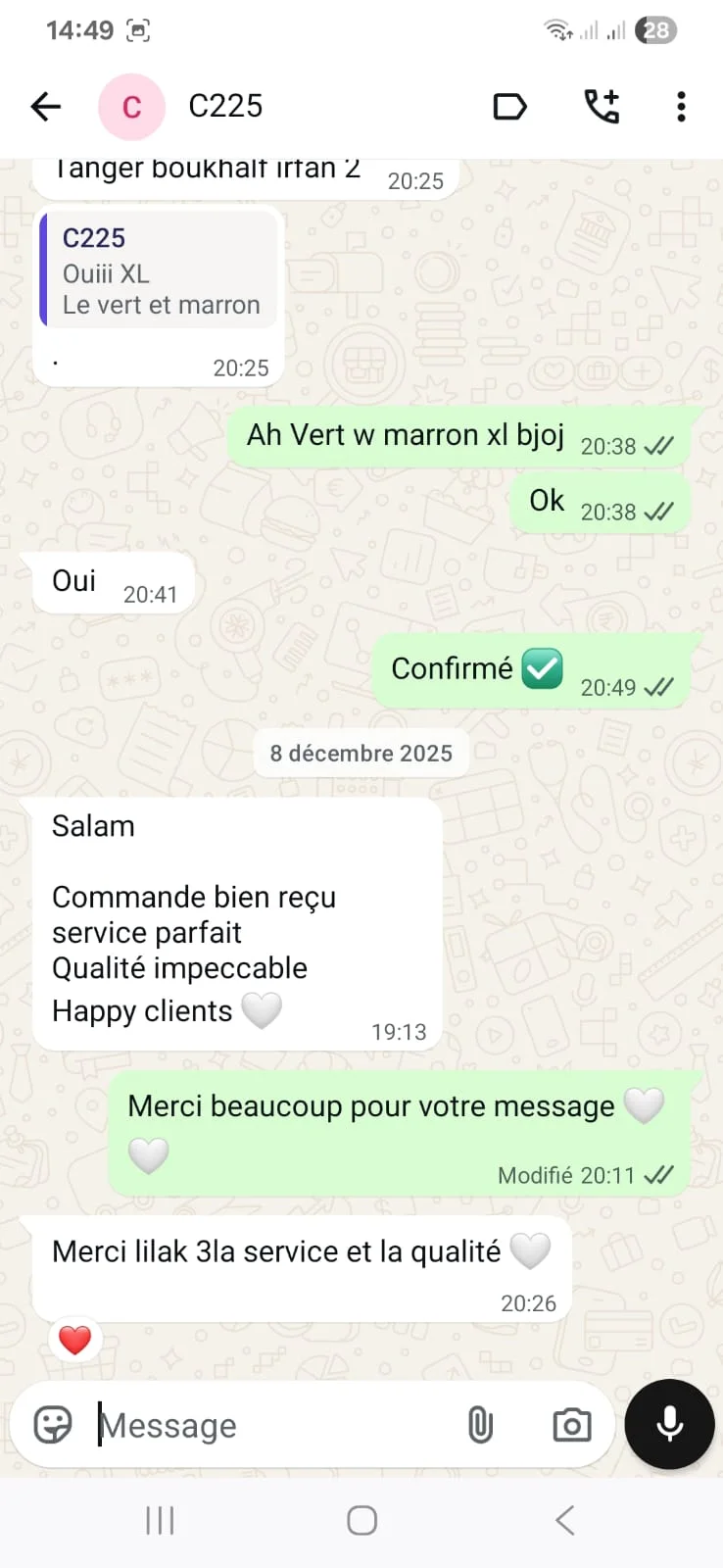
Task: Open the camera from chat bar
Action: [x=572, y=1425]
